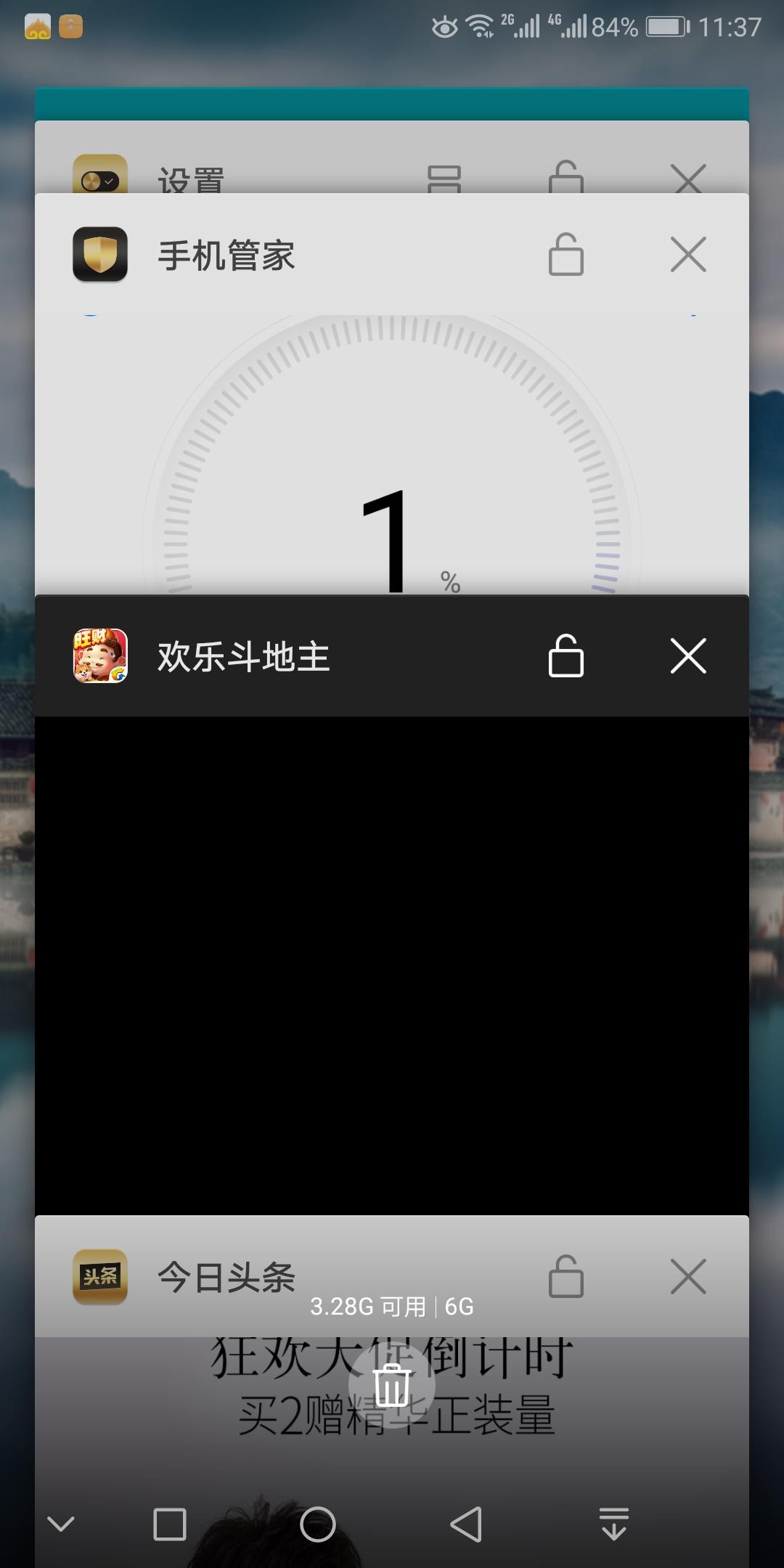Pull down the notification panel shortcut

click(x=614, y=1524)
